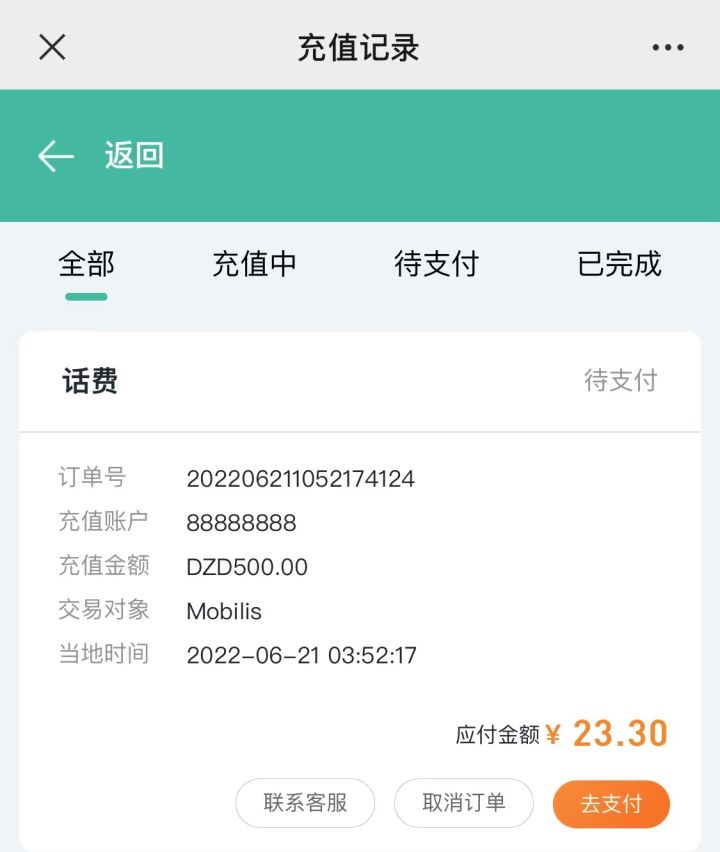Open the 充值记录 title area

coord(360,47)
